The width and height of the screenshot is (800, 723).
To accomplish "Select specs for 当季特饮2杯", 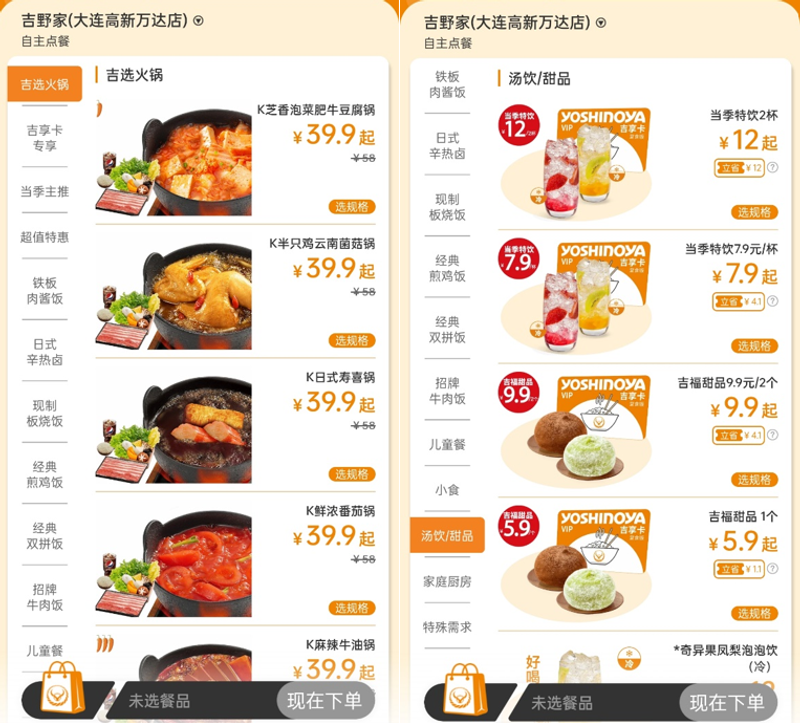I will tap(754, 212).
